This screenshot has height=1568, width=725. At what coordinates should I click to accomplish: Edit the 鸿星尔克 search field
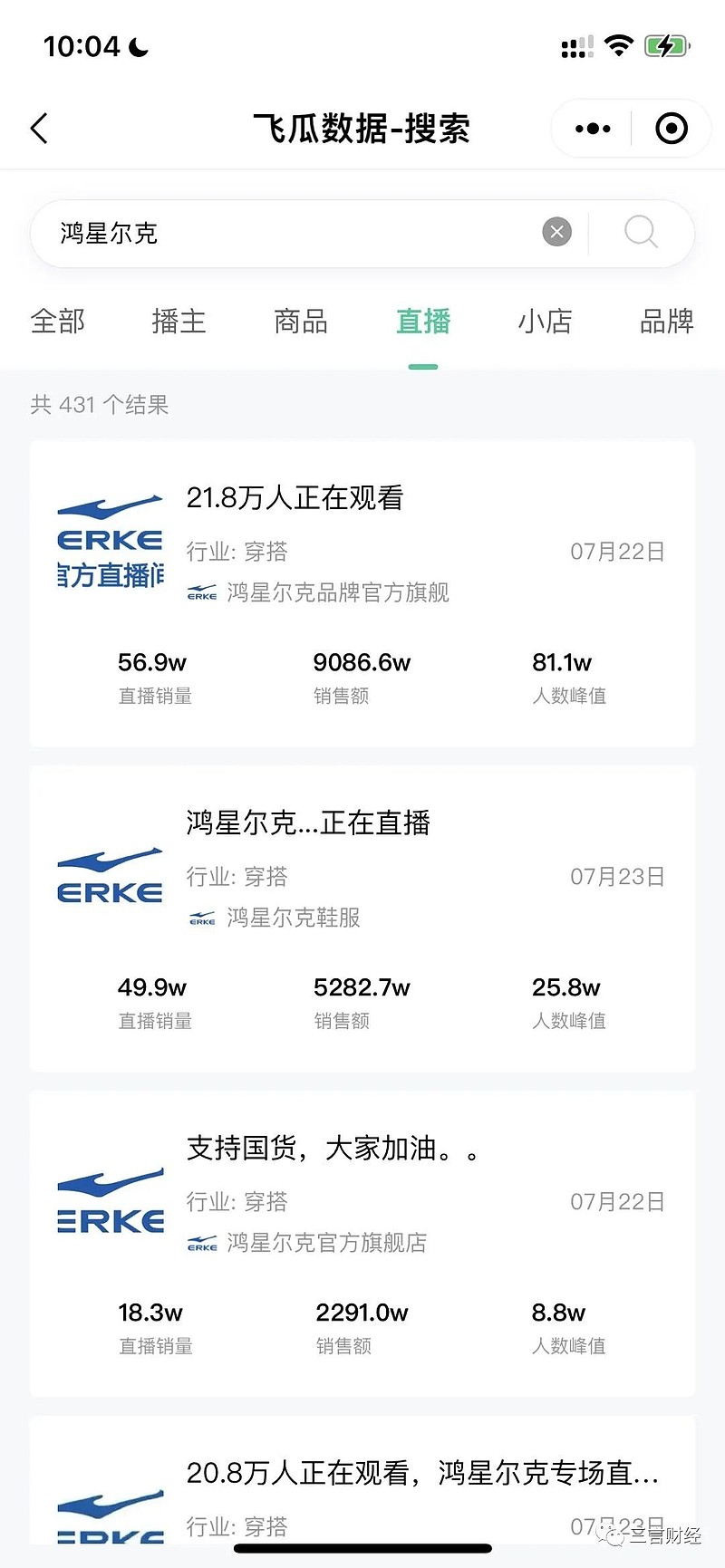pos(290,233)
